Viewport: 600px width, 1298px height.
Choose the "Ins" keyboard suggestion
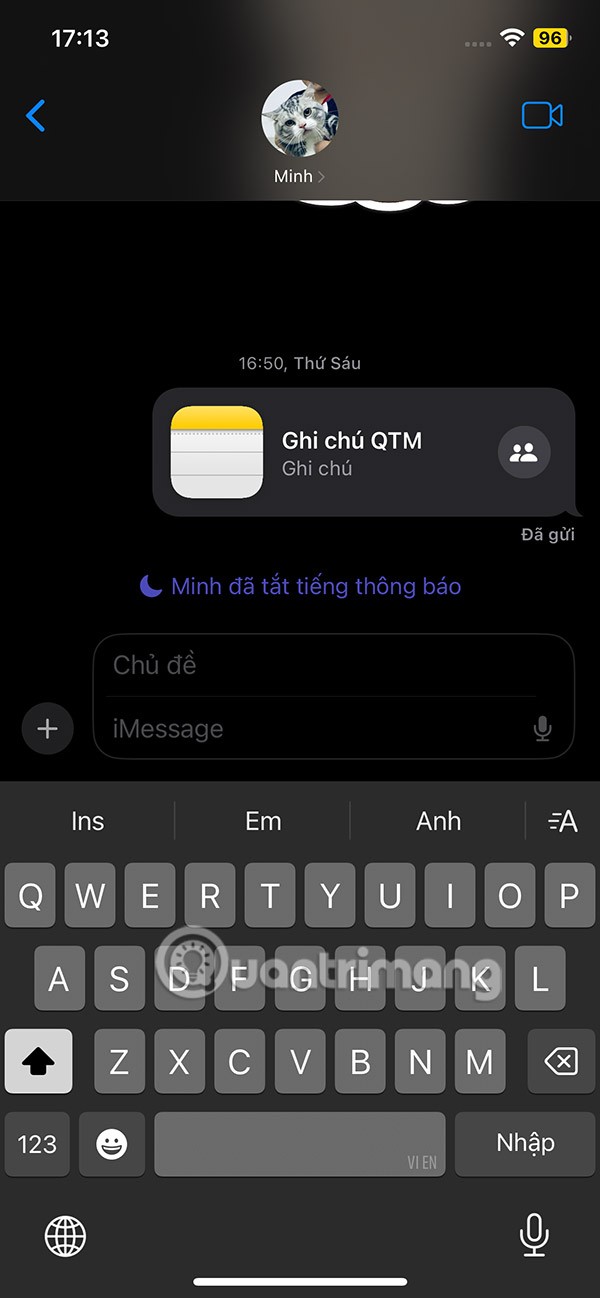[x=88, y=821]
